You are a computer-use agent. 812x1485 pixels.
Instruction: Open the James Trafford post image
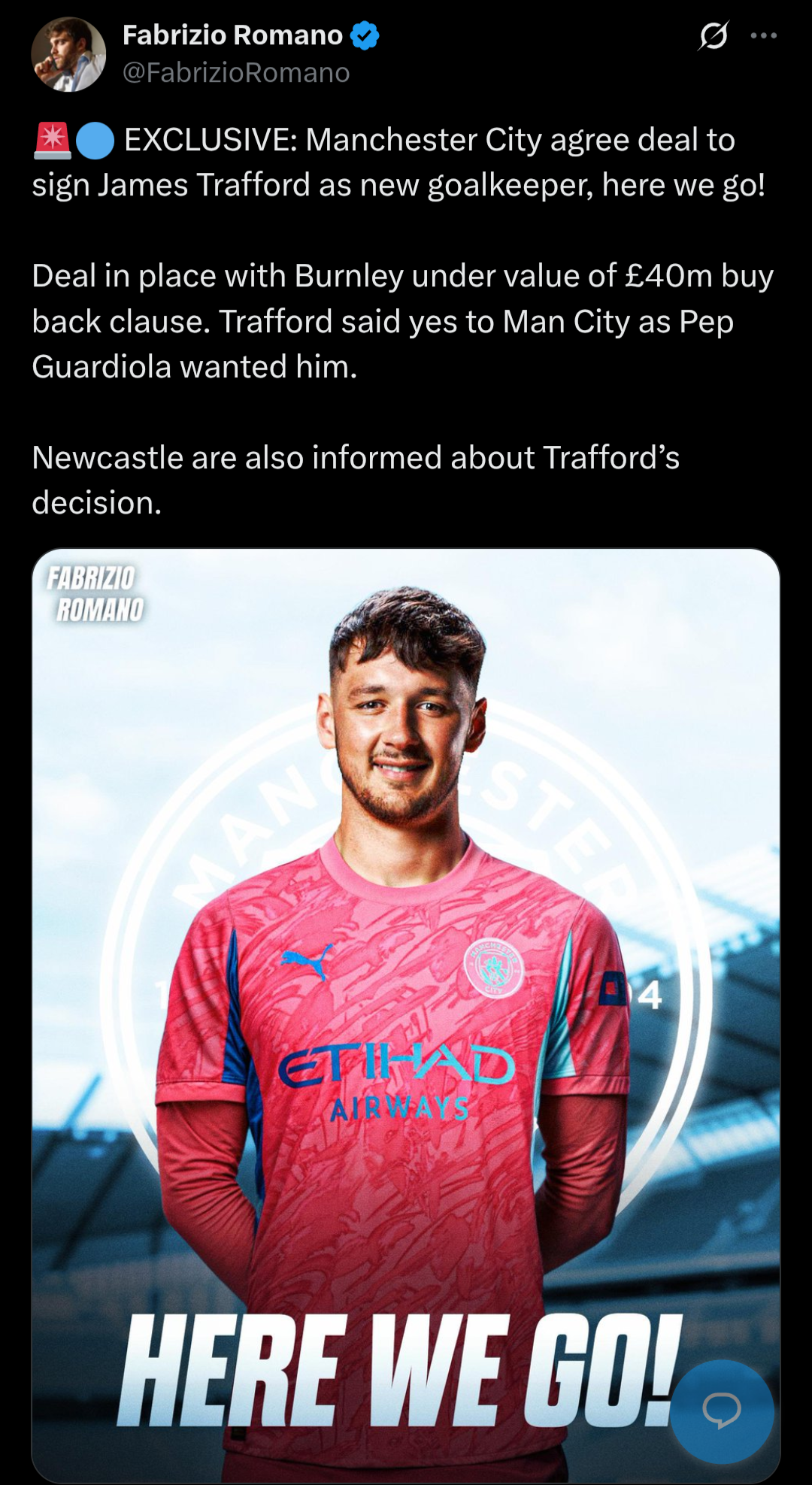(x=406, y=1016)
